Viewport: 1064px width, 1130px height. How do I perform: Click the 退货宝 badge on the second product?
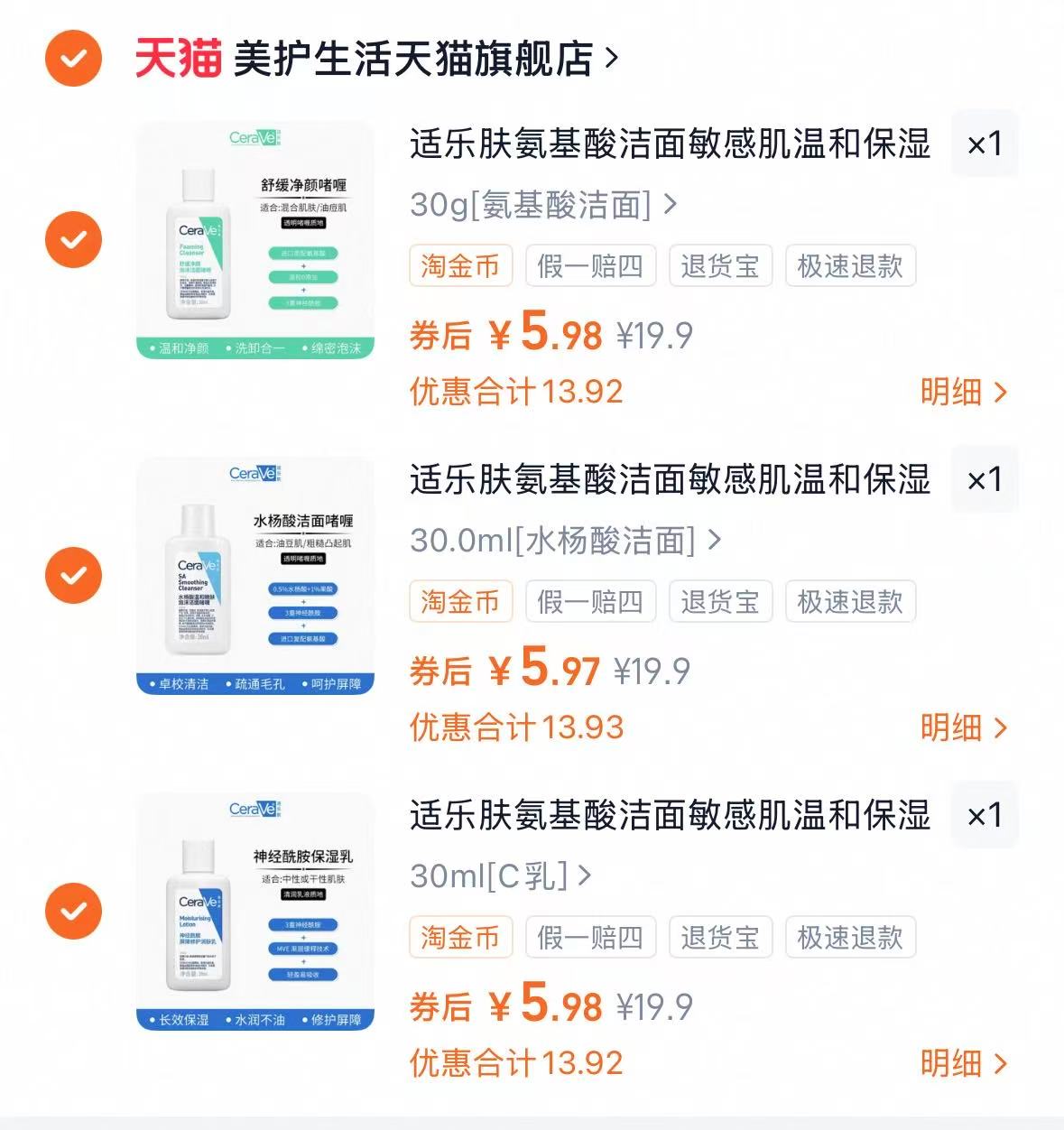719,602
